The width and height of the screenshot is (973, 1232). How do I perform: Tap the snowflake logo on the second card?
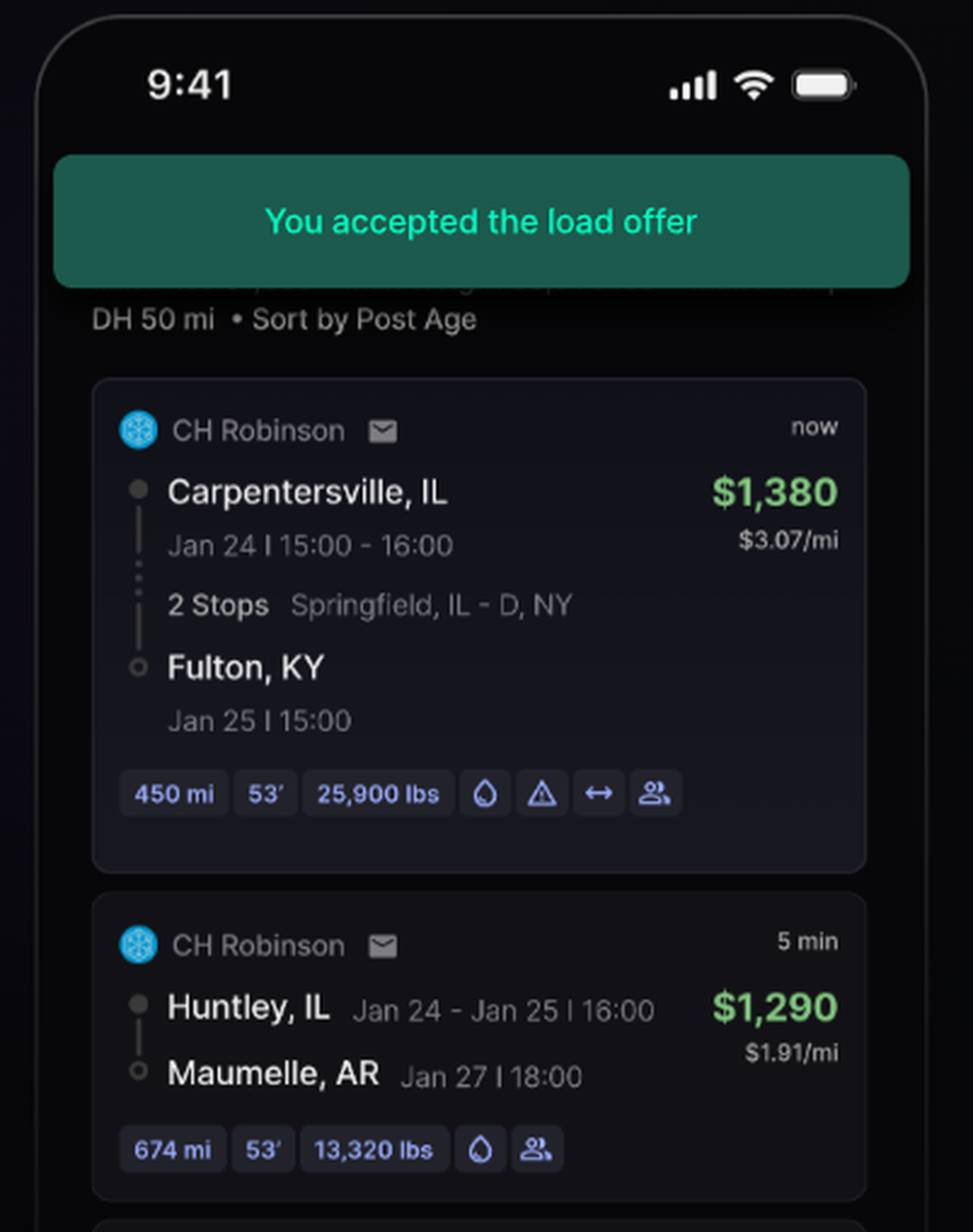point(138,943)
